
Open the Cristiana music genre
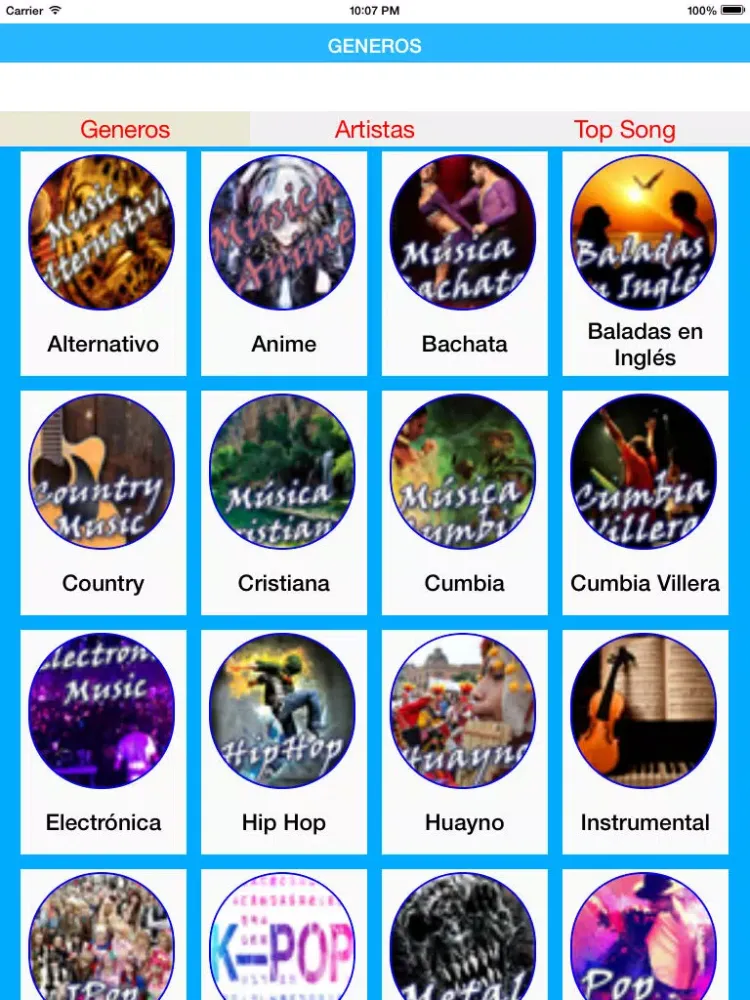[284, 502]
